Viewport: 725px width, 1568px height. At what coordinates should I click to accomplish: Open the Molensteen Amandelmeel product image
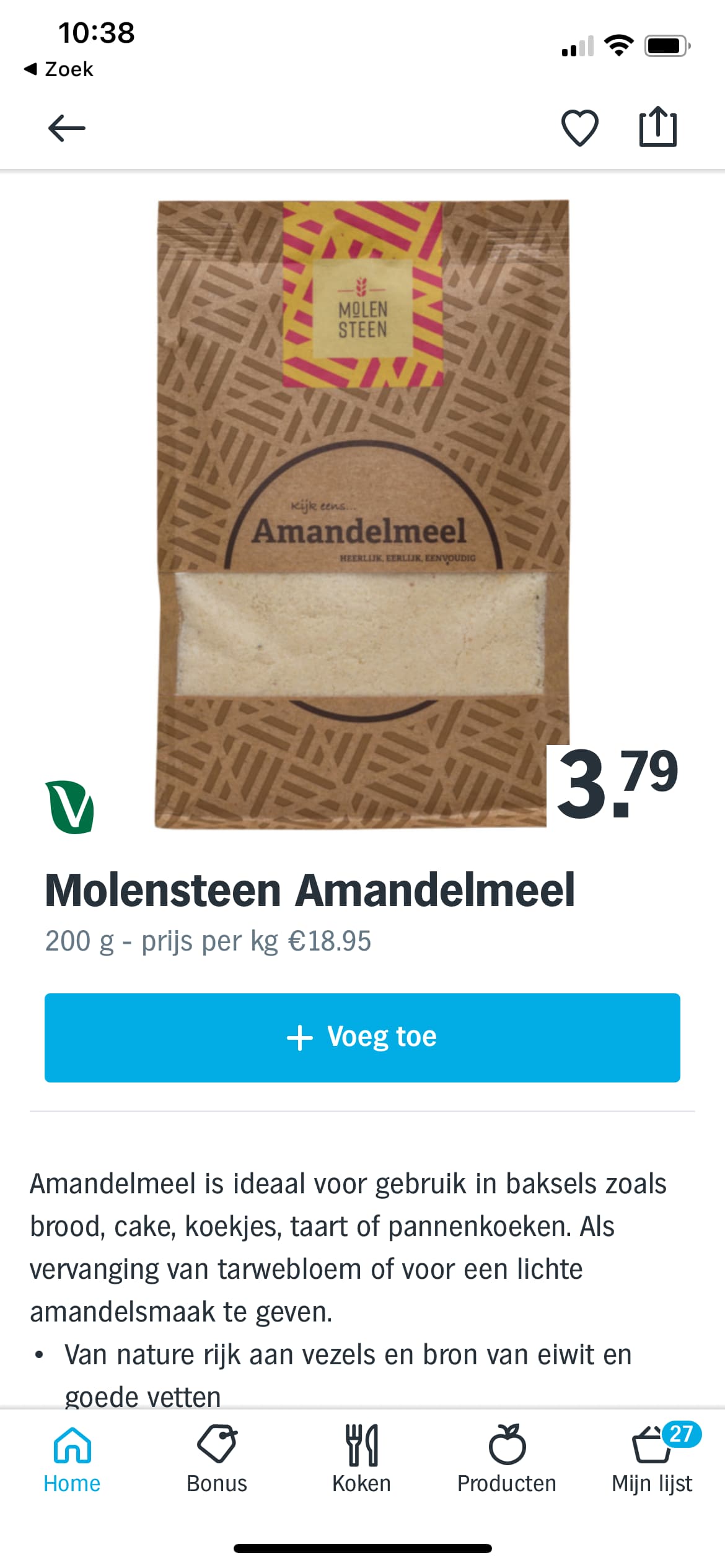coord(362,514)
